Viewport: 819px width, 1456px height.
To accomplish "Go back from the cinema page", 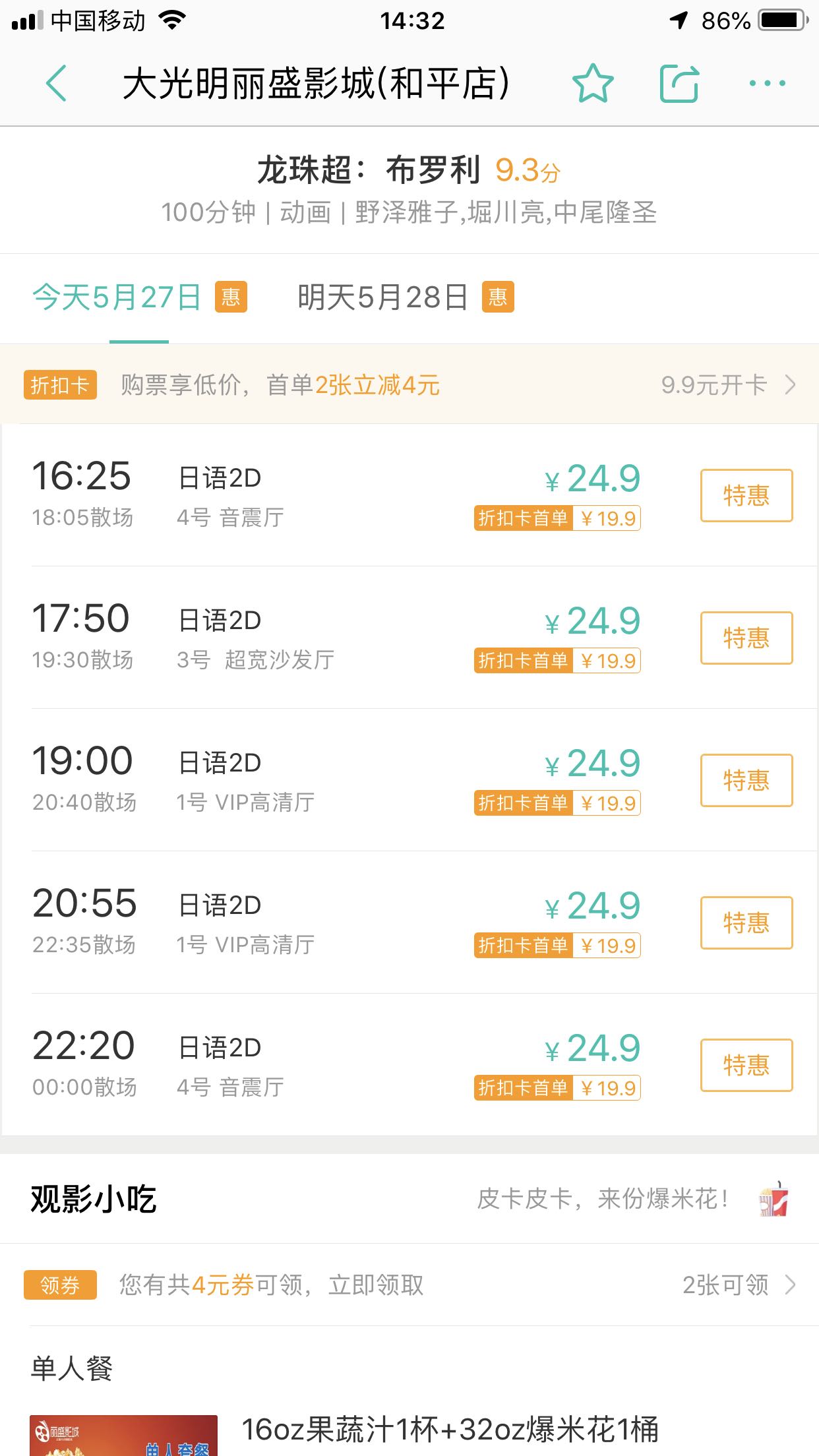I will point(57,83).
